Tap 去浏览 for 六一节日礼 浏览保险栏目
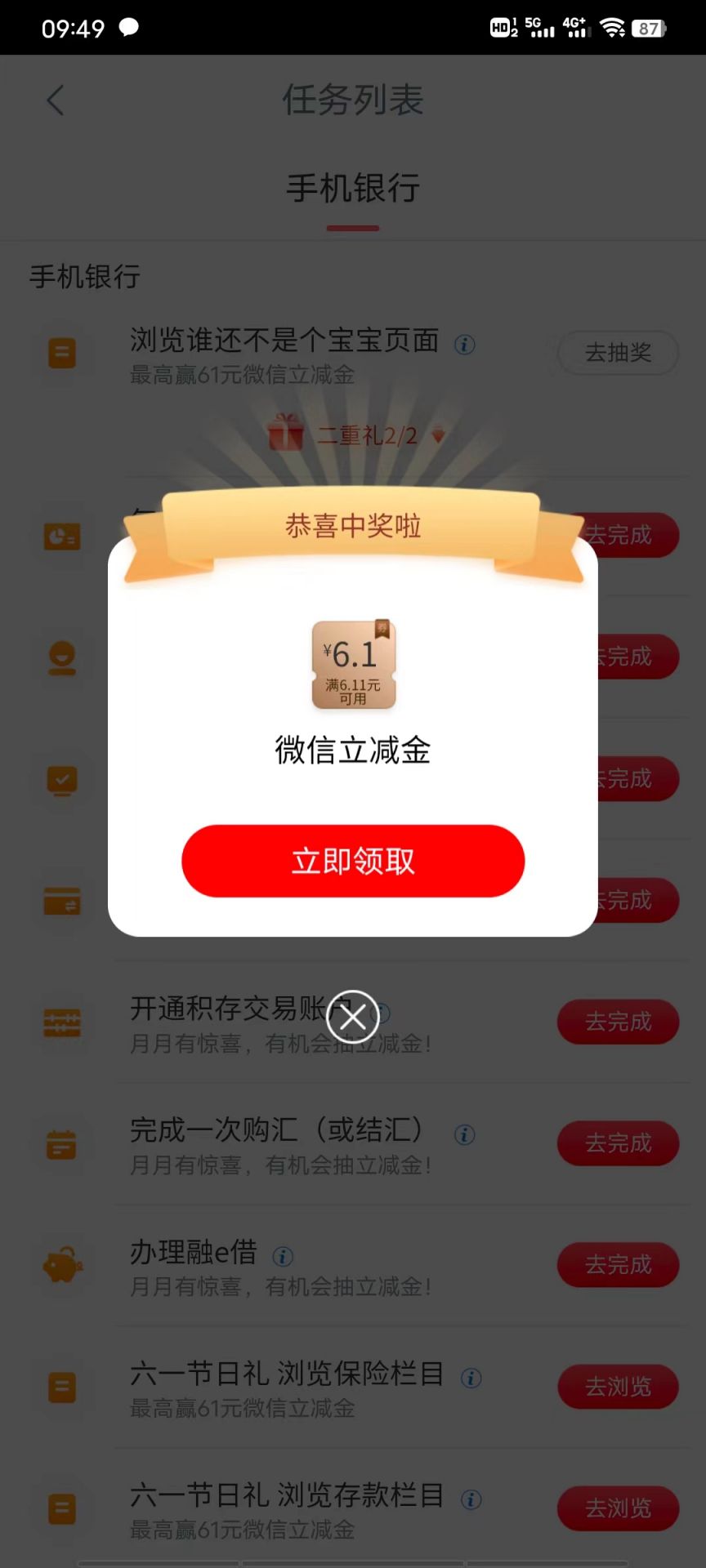 619,1387
